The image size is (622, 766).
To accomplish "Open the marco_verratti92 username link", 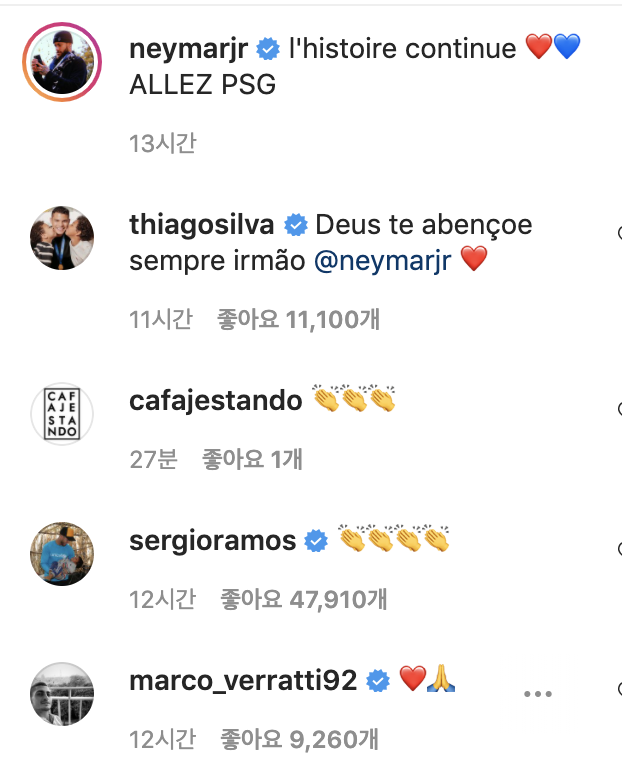I will coord(243,681).
